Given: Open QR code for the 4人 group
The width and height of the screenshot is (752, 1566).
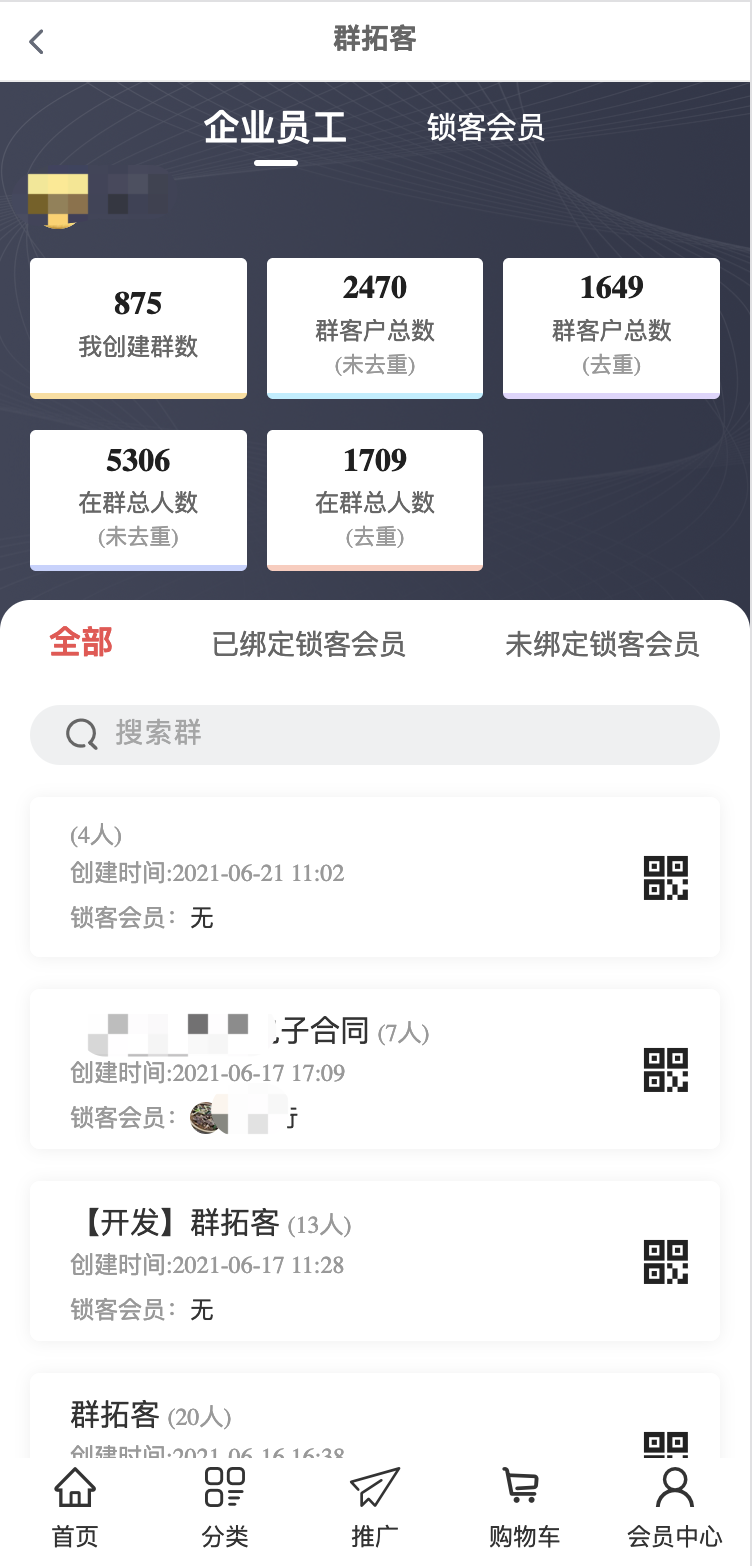Looking at the screenshot, I should (x=665, y=878).
